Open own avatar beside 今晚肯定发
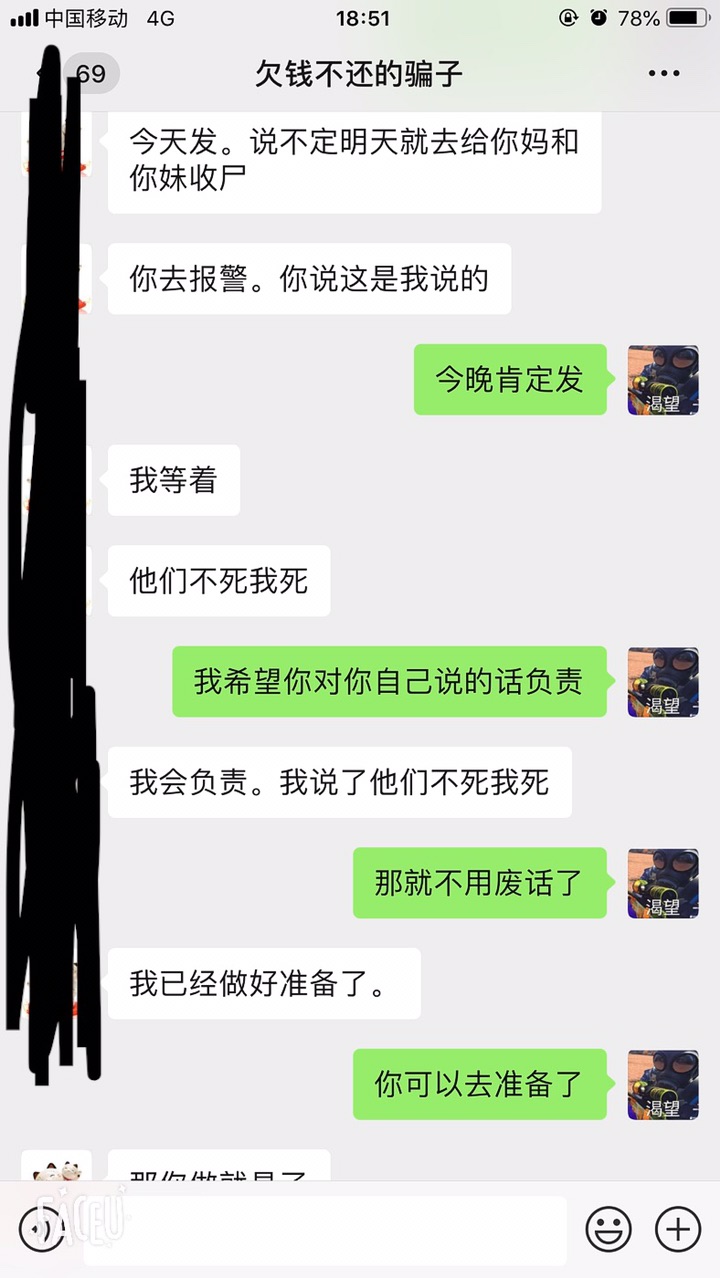 (x=662, y=380)
